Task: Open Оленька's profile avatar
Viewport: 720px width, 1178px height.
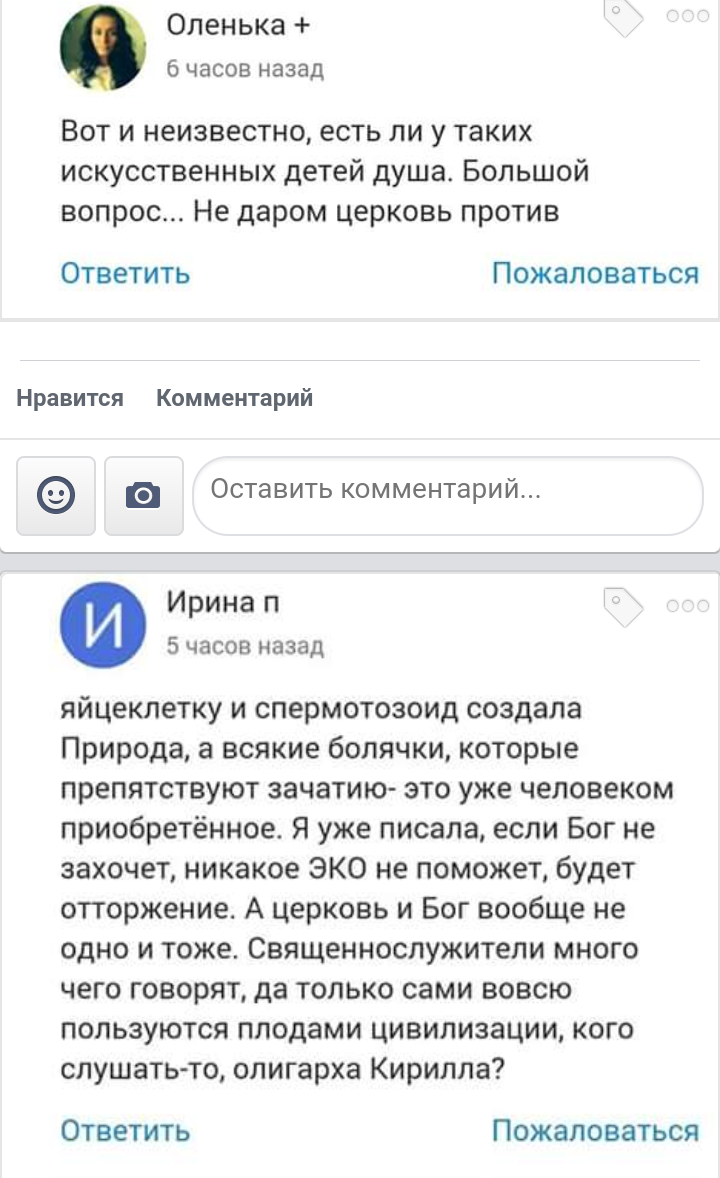Action: click(x=103, y=48)
